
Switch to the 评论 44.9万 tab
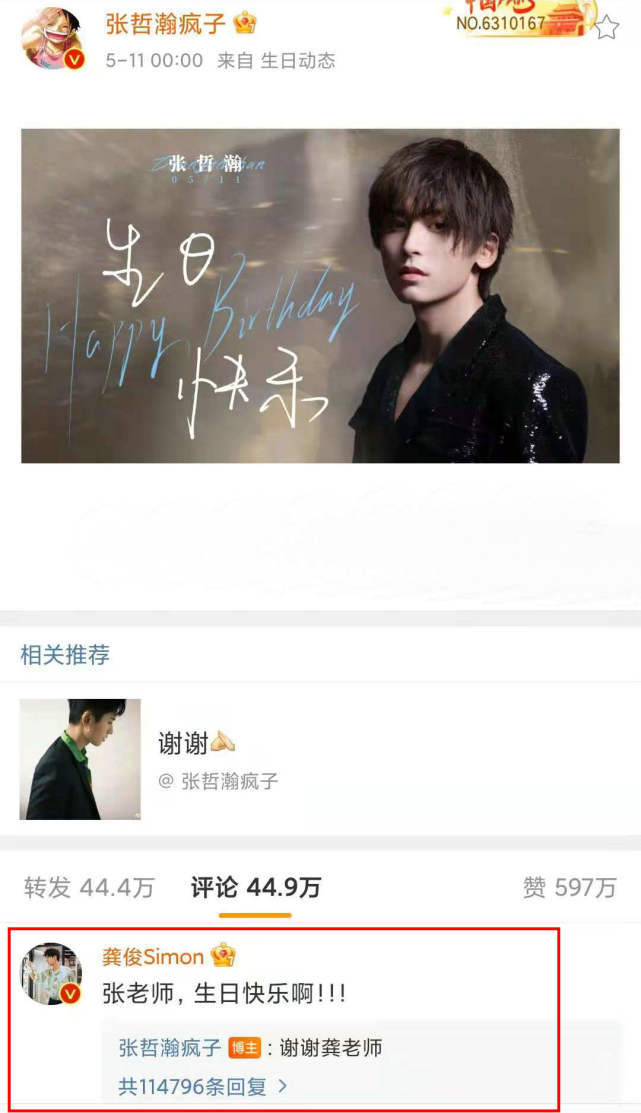click(x=256, y=886)
